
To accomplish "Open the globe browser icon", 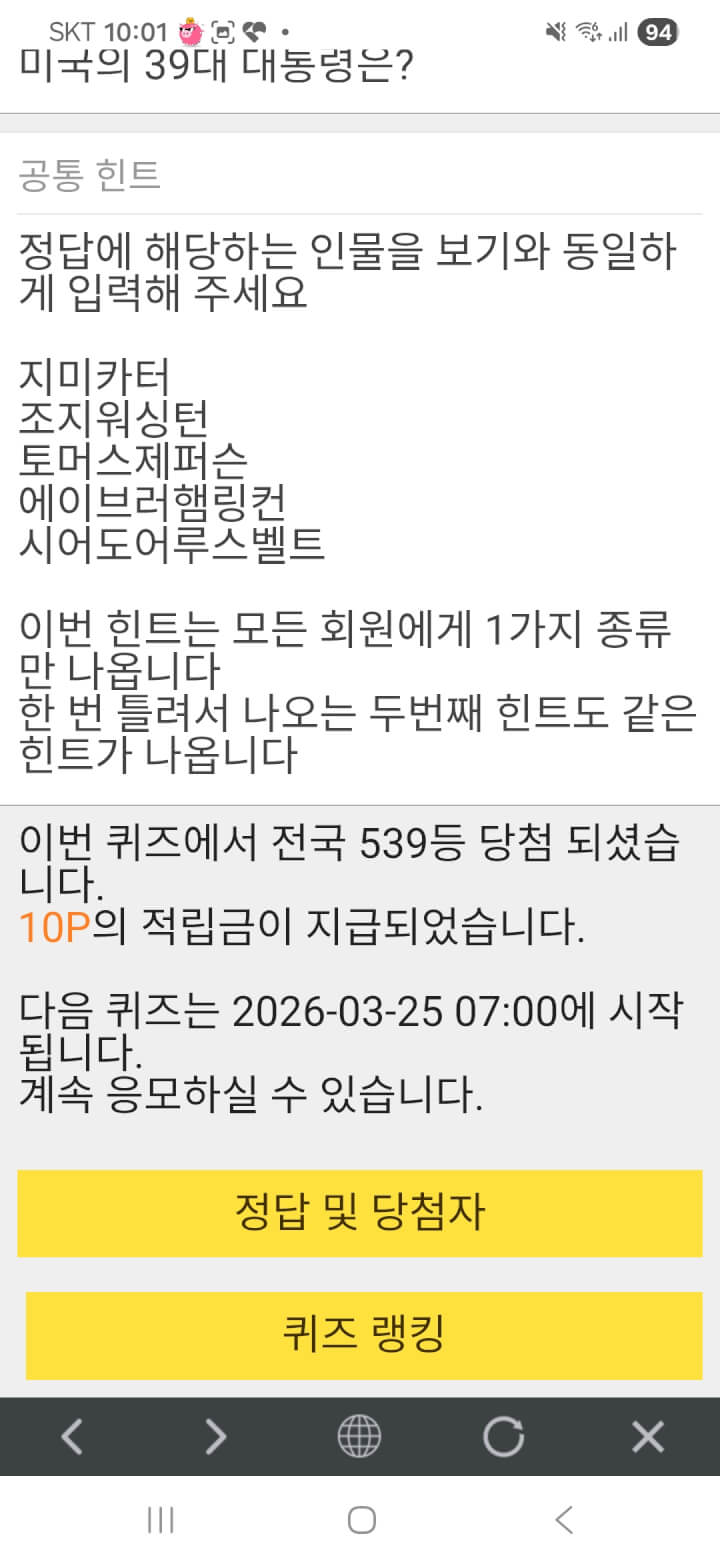I will [x=359, y=1437].
